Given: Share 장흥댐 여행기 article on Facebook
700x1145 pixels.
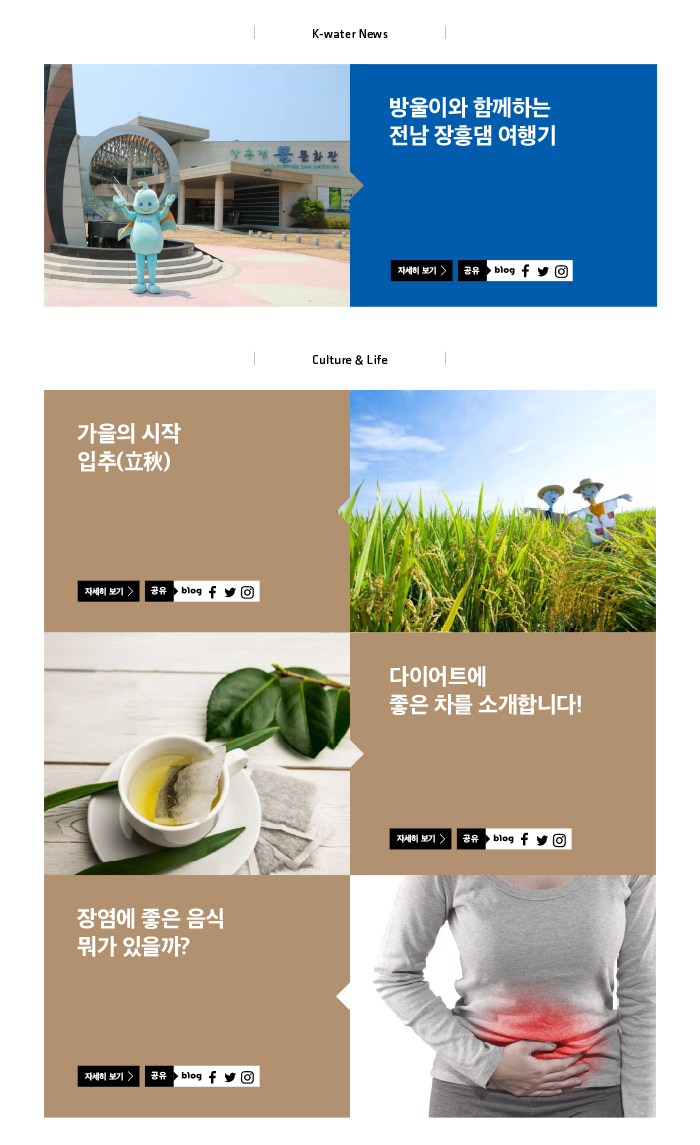Looking at the screenshot, I should pos(526,271).
